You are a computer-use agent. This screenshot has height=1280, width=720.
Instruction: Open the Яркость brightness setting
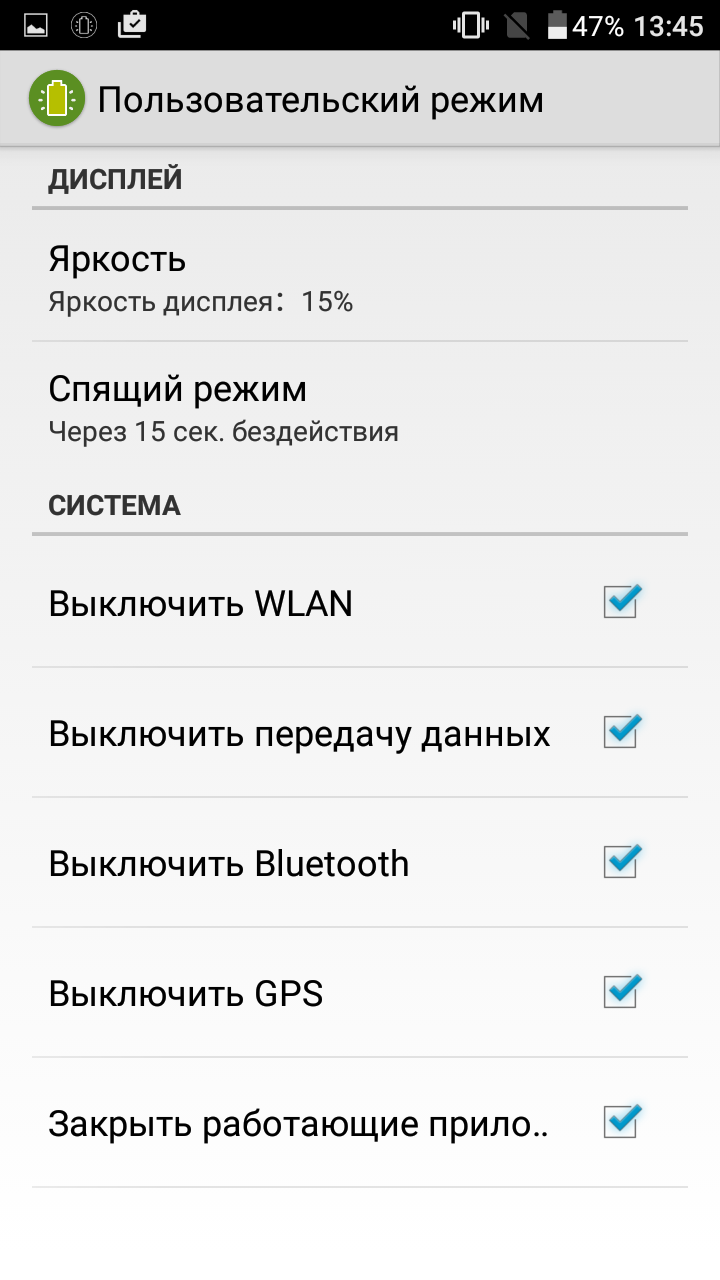tap(360, 275)
